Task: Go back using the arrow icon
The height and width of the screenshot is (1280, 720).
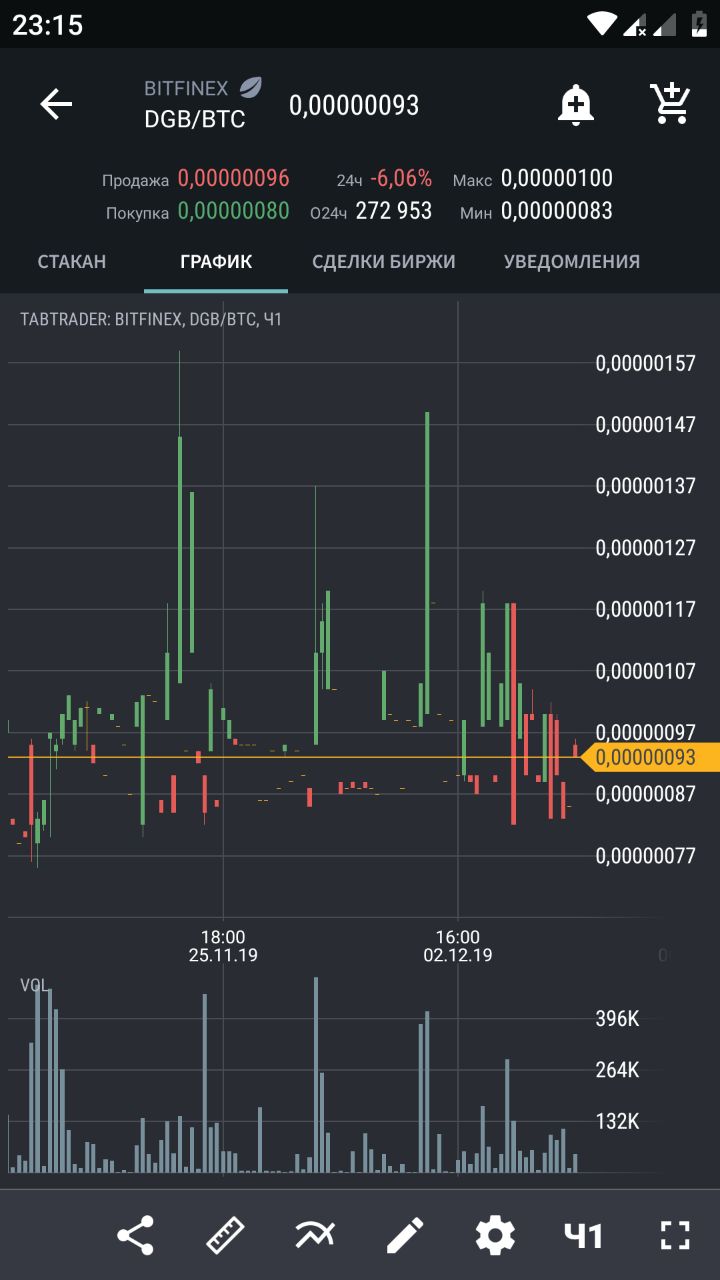Action: coord(56,104)
